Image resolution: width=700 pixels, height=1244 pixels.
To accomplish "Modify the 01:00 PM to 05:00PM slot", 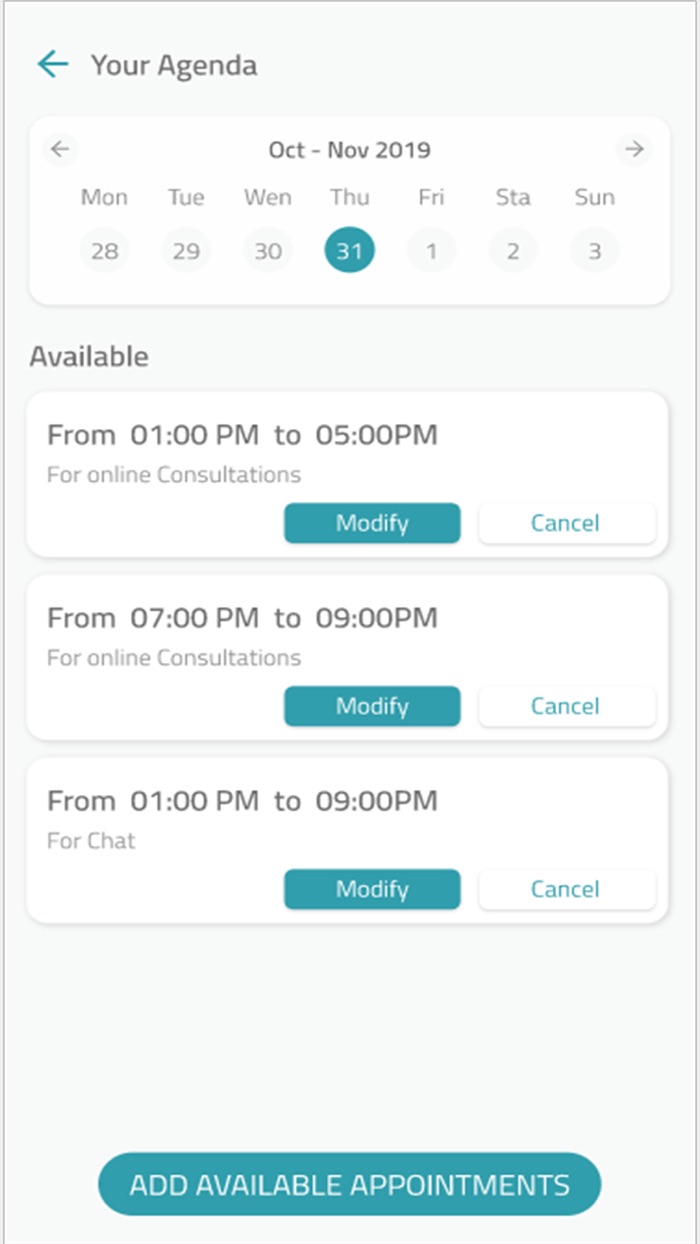I will (x=372, y=523).
